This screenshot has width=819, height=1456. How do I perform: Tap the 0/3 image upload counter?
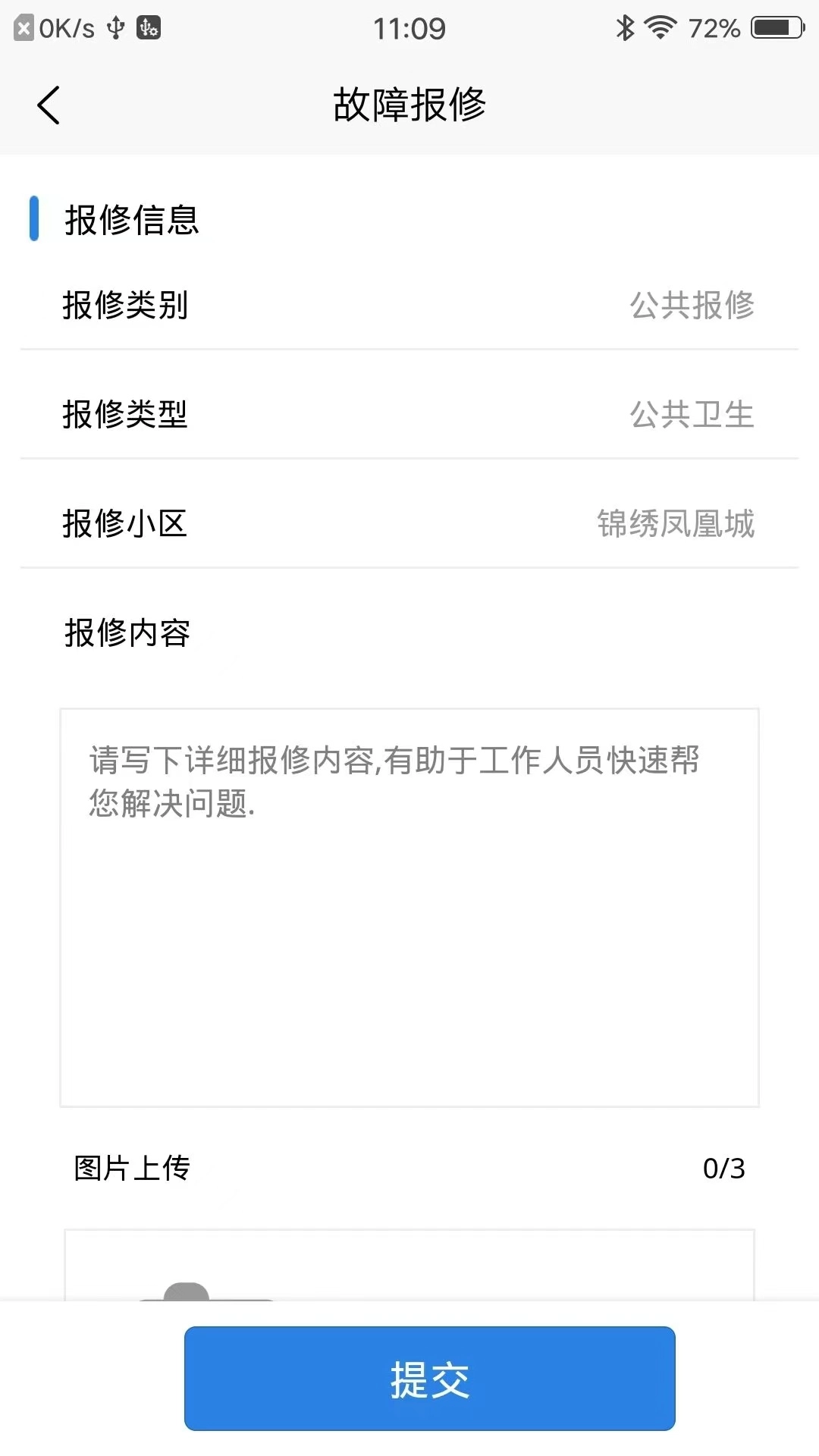coord(725,1169)
